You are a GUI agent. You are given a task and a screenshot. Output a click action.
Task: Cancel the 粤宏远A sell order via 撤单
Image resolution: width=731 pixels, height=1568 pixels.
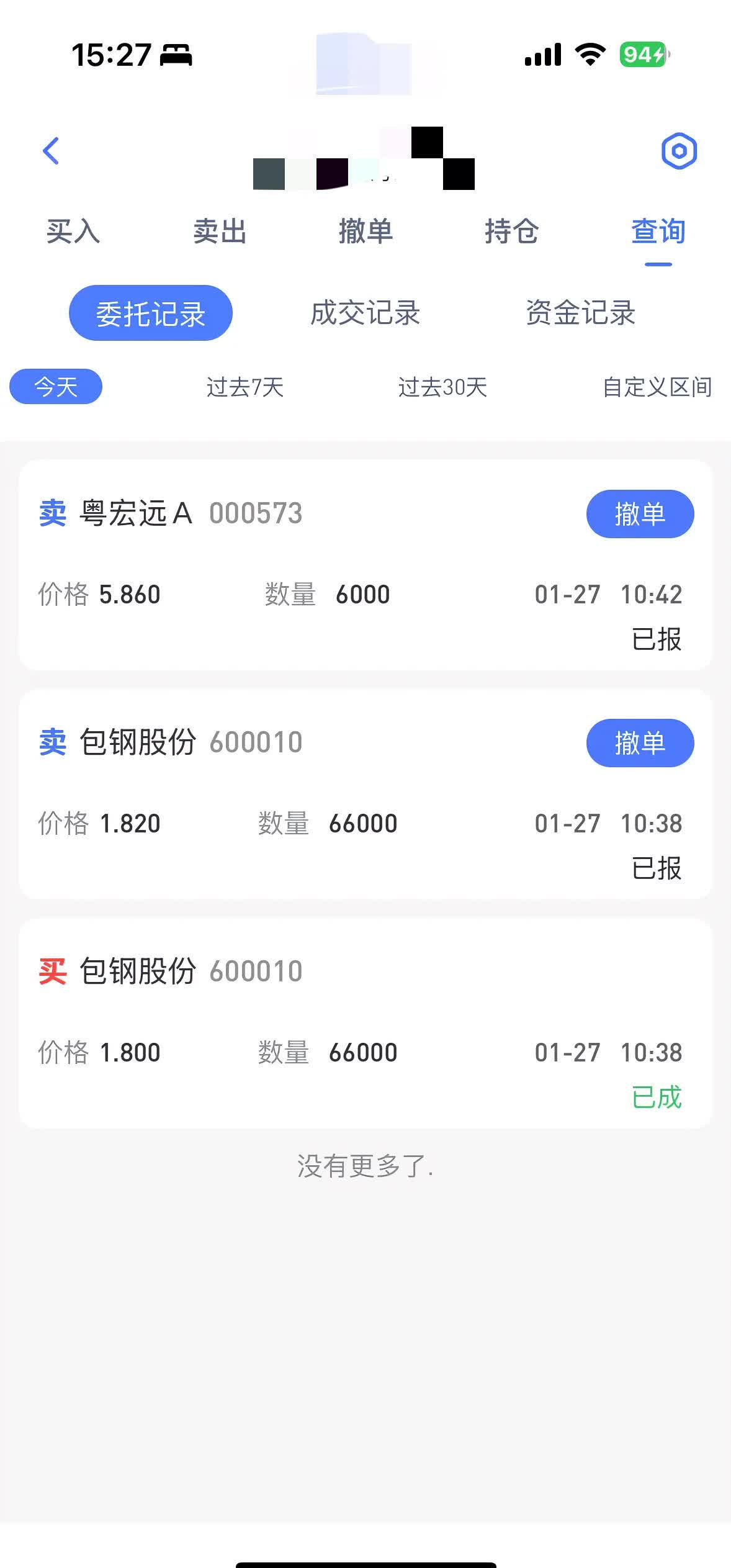pyautogui.click(x=640, y=513)
